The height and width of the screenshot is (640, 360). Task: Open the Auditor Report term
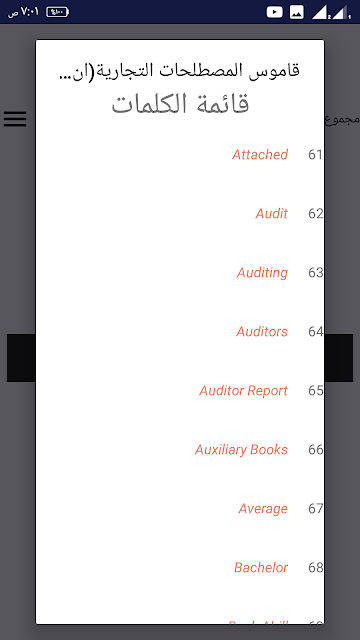click(243, 391)
